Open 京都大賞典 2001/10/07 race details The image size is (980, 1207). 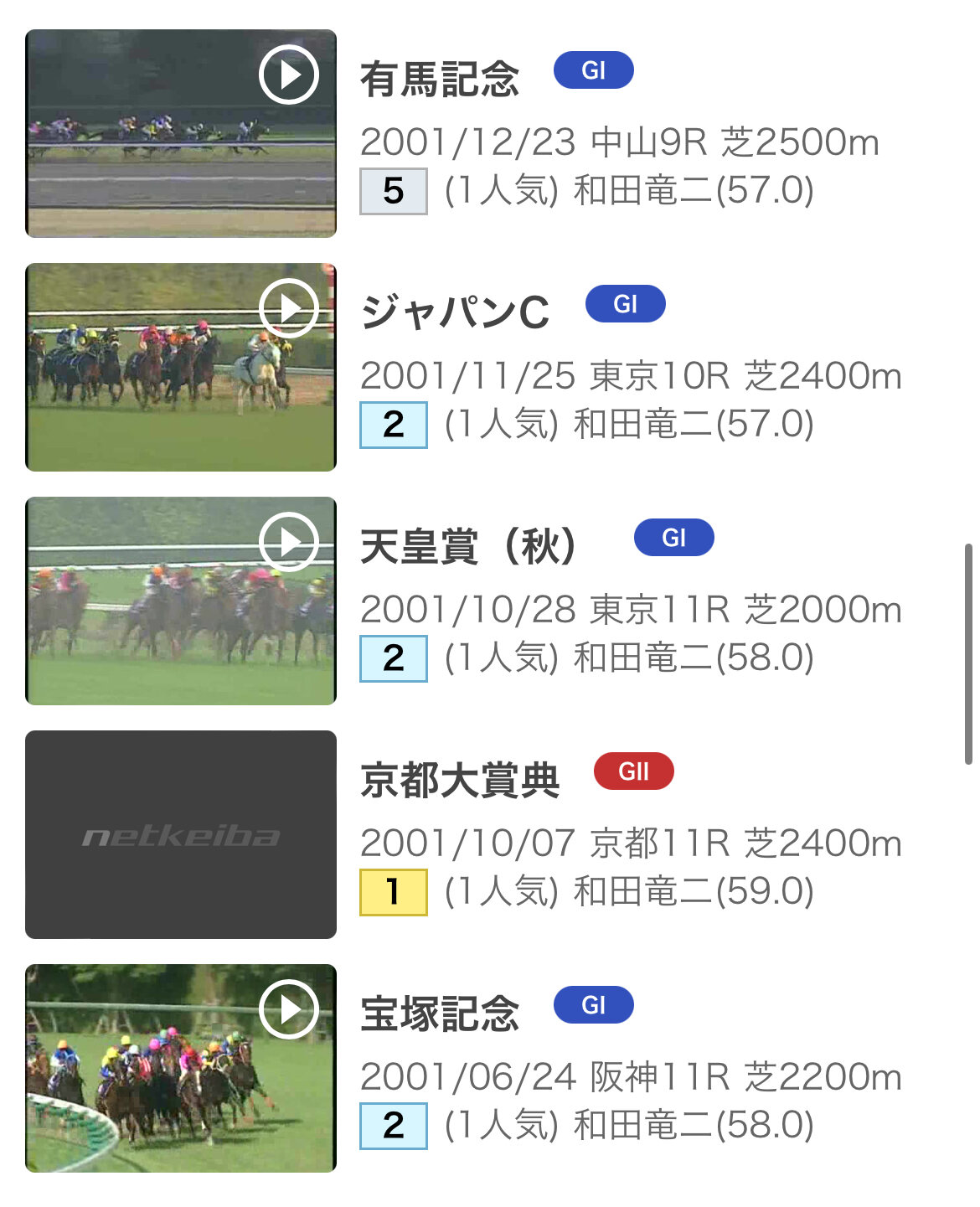460,781
